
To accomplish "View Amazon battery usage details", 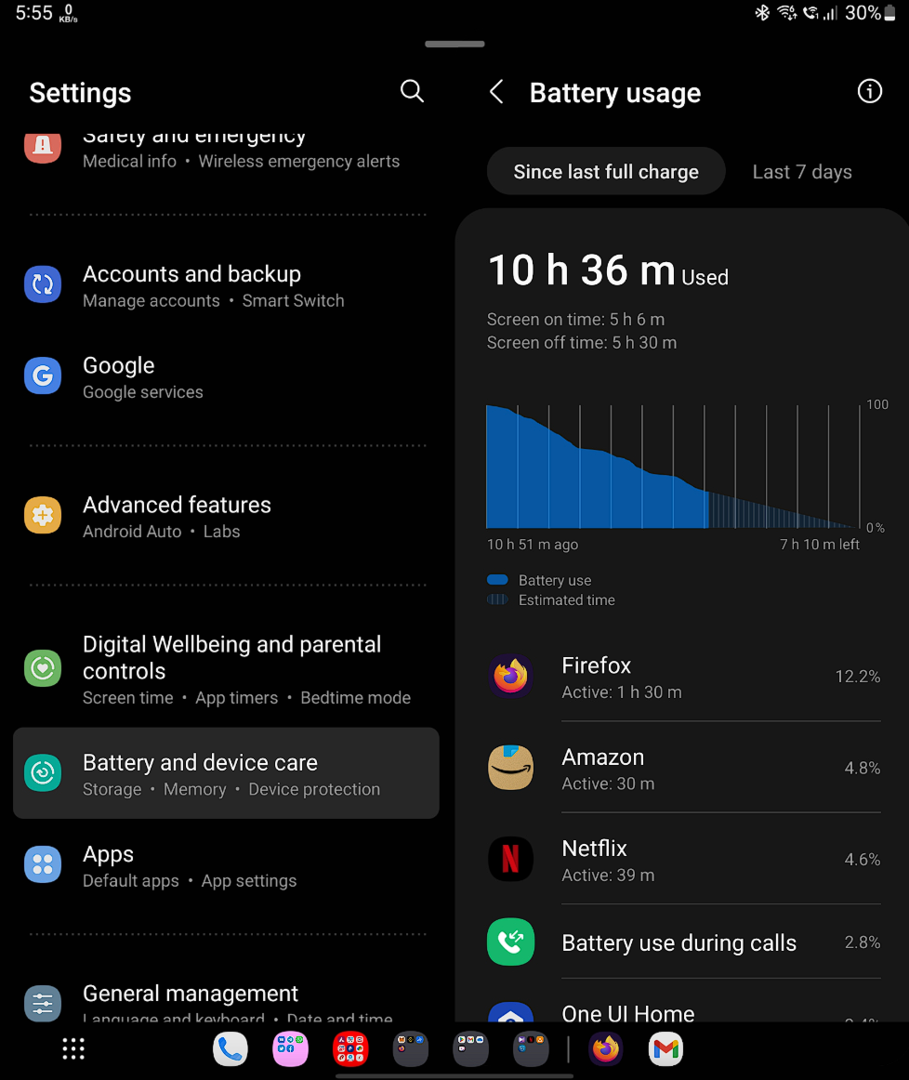I will pos(681,768).
